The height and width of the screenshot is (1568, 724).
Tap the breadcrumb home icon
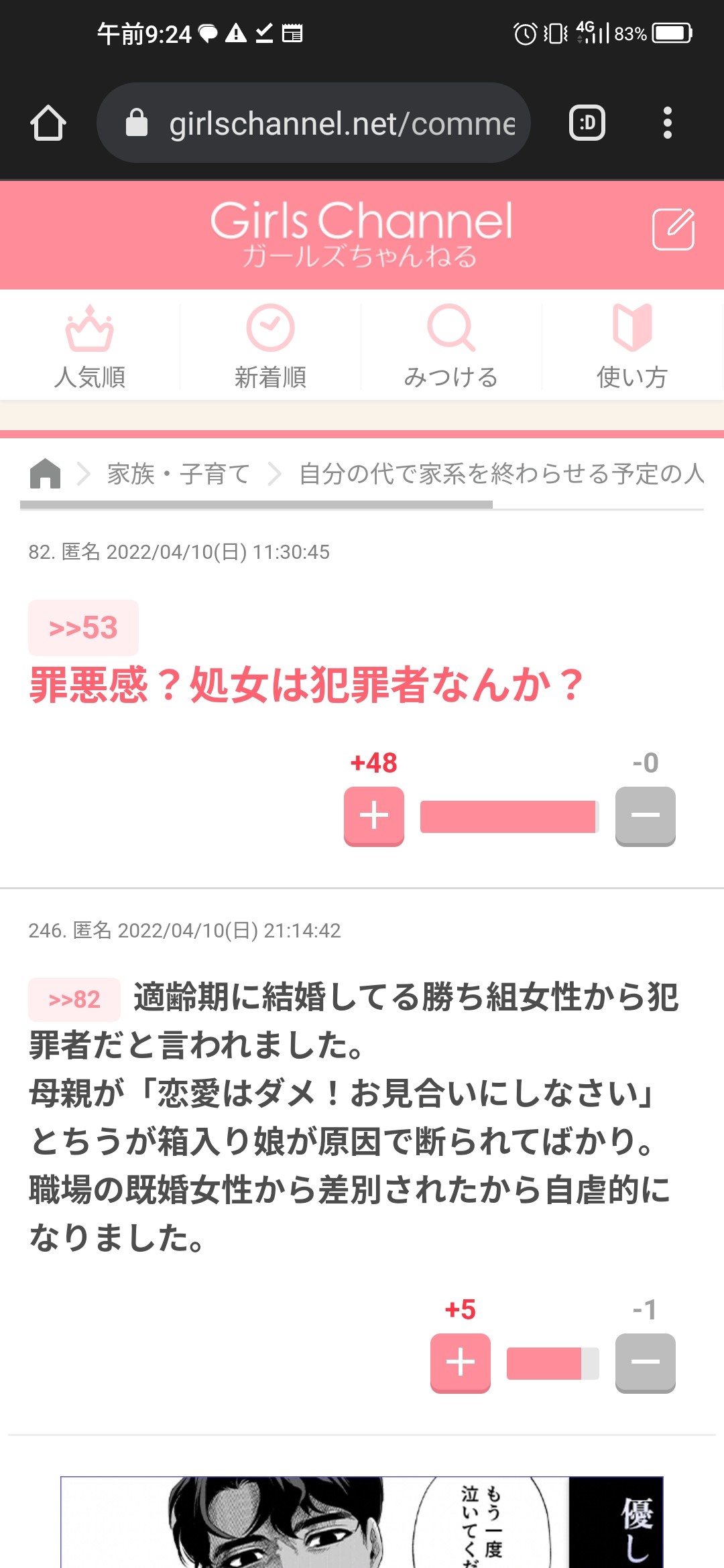46,474
